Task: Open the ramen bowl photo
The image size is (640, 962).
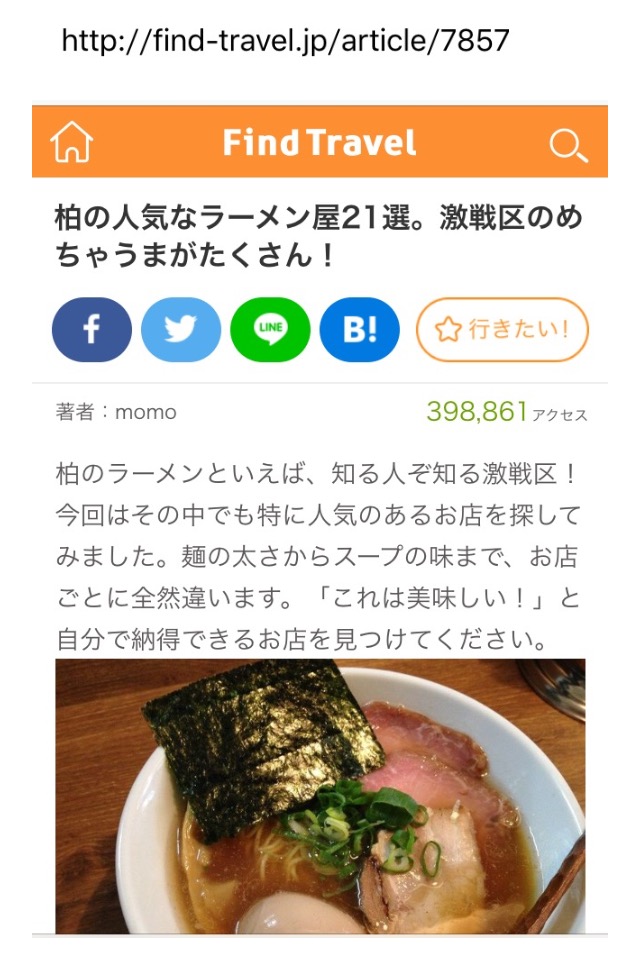Action: pyautogui.click(x=320, y=795)
